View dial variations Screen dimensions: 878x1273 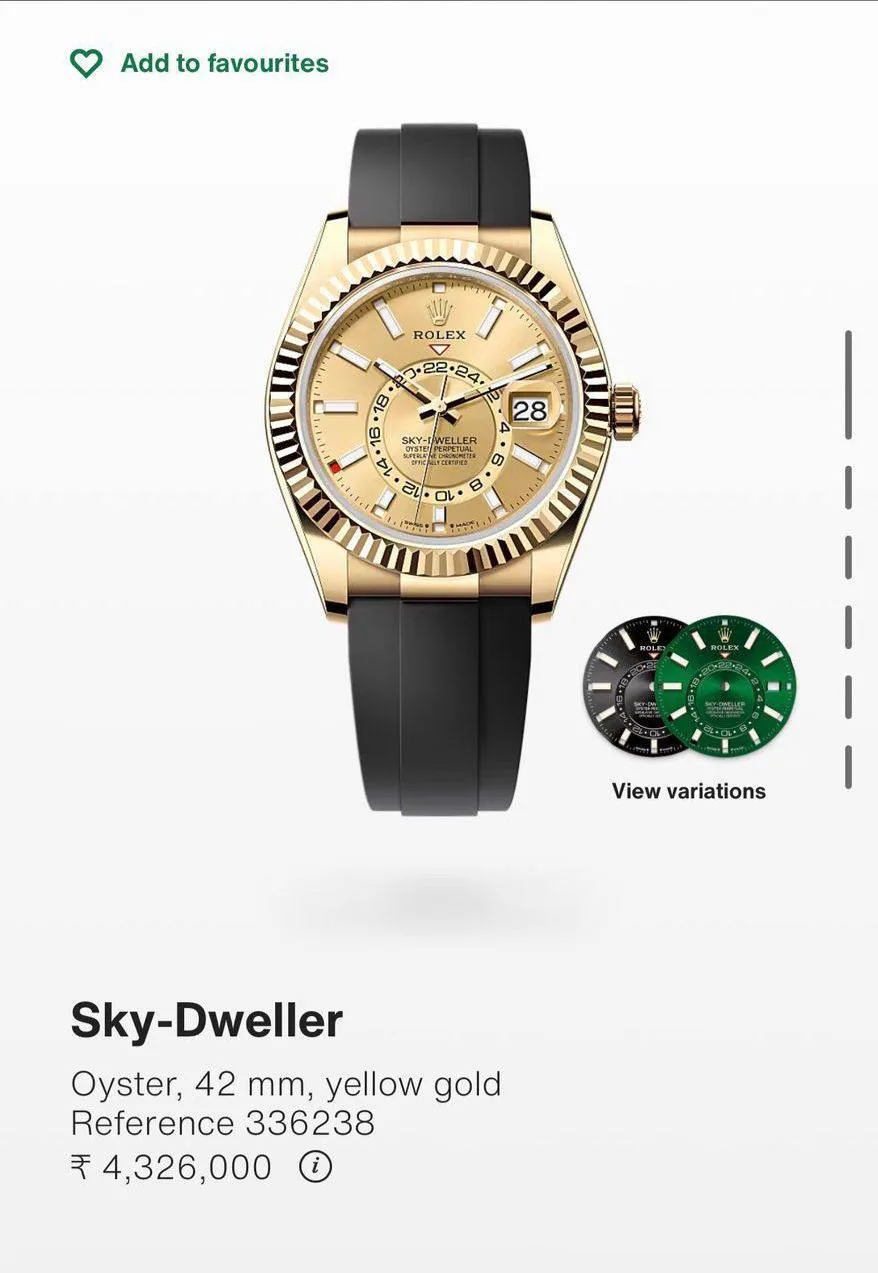coord(688,790)
